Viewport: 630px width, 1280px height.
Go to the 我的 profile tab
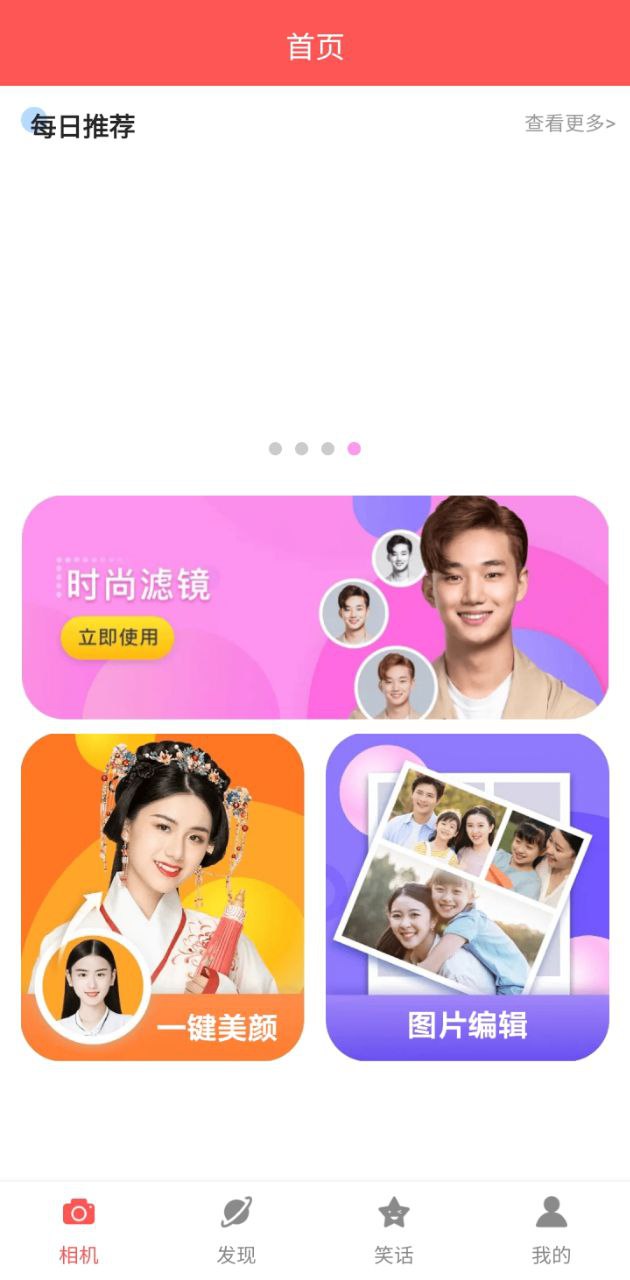[x=551, y=1231]
